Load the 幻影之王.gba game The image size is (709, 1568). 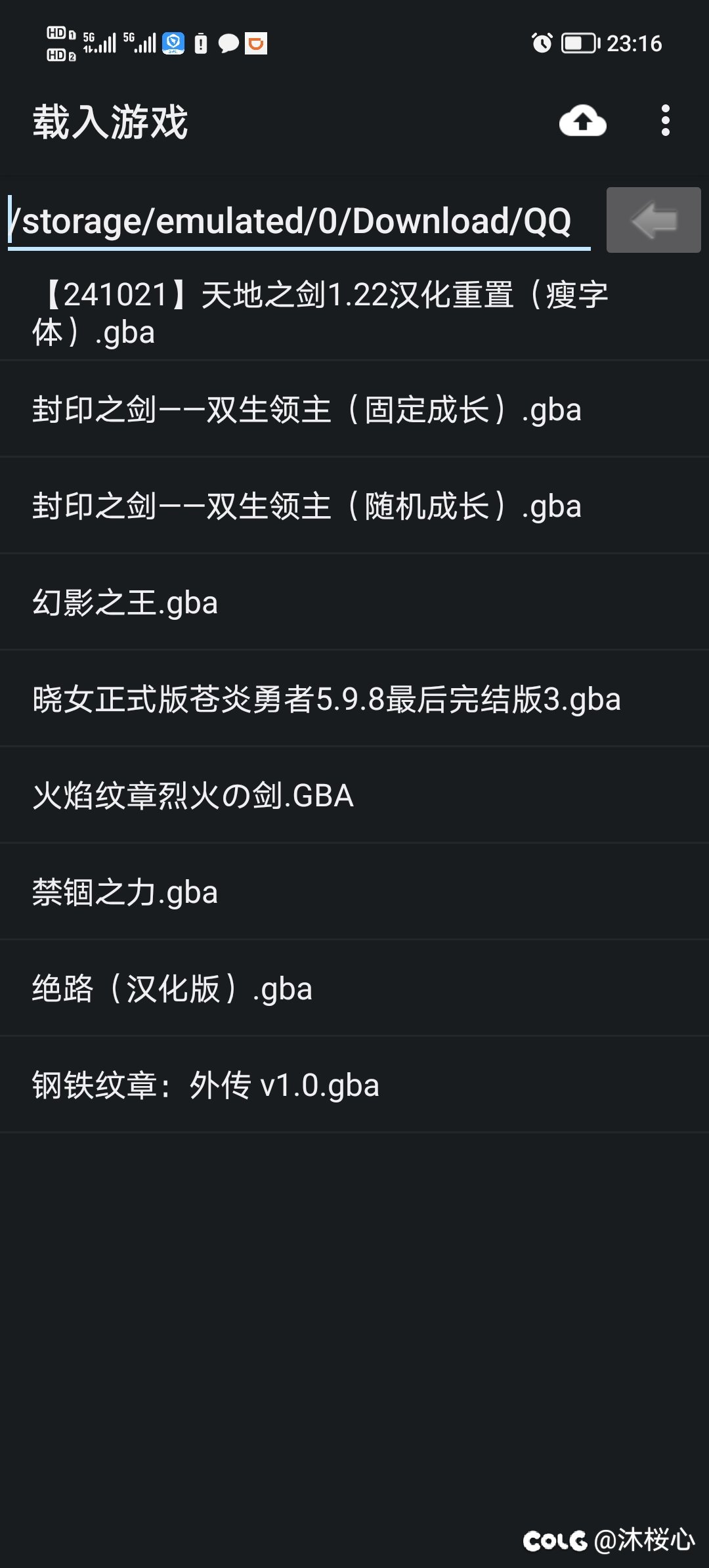(x=125, y=603)
